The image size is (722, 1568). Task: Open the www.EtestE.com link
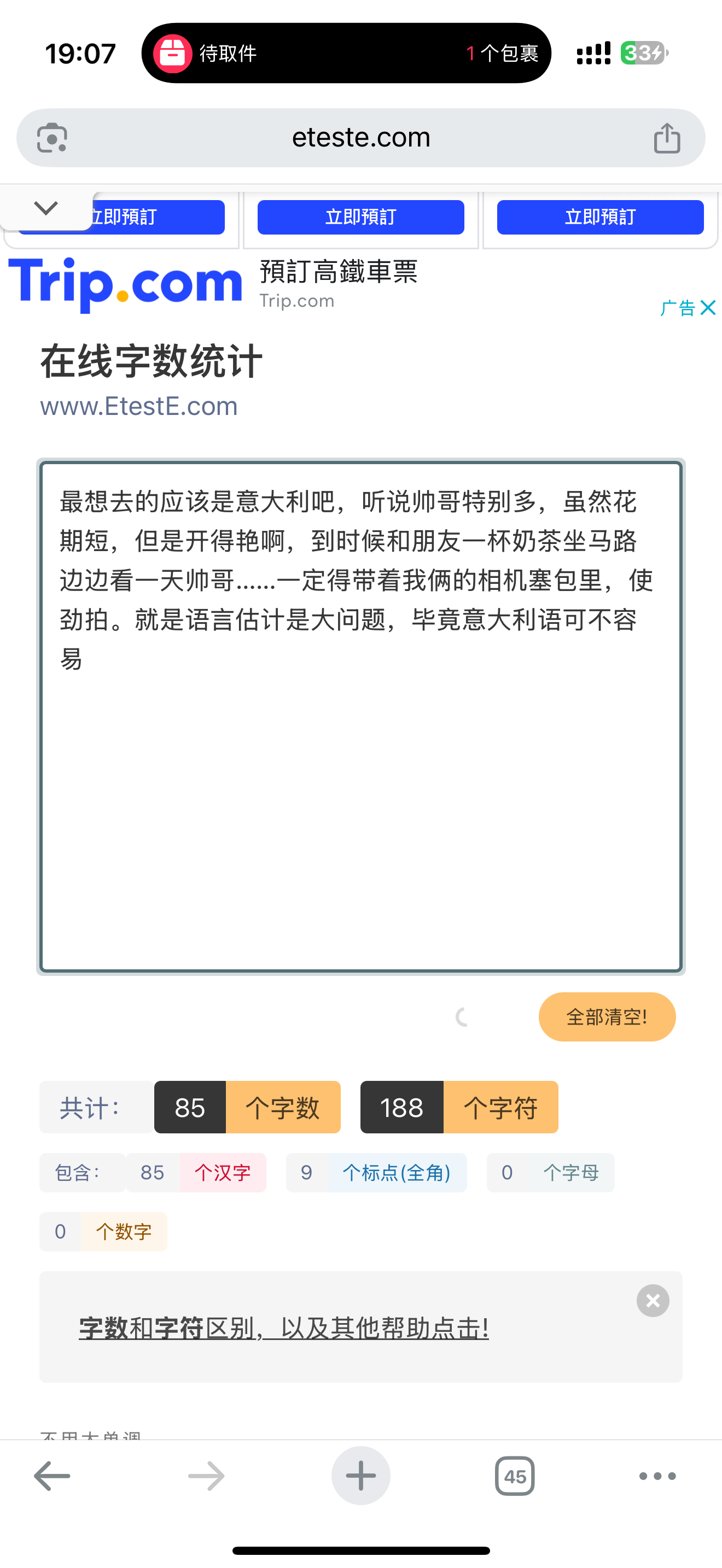(x=139, y=406)
